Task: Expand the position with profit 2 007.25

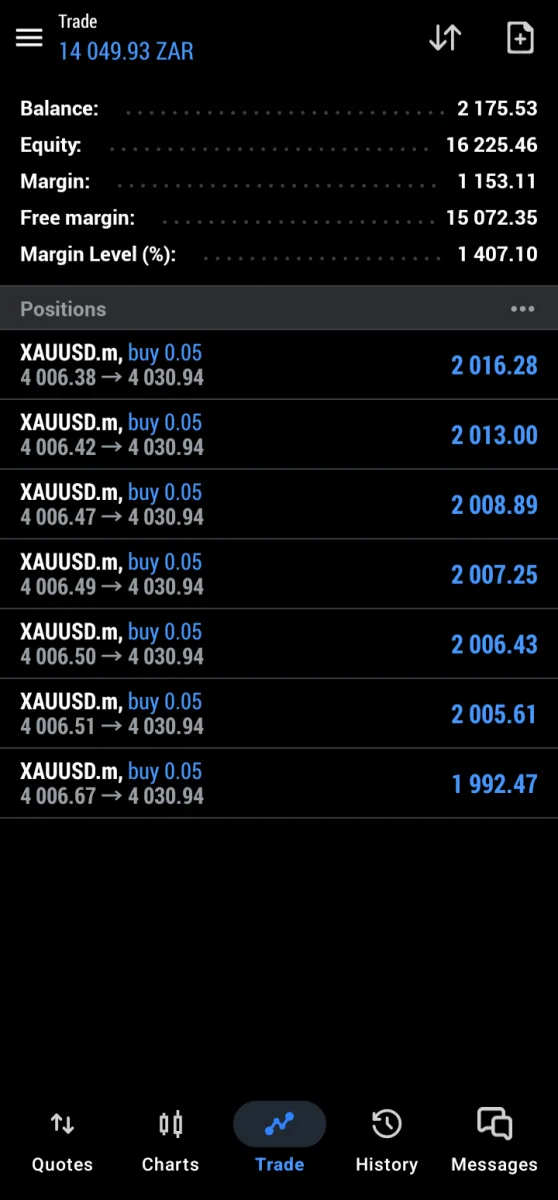Action: pos(279,574)
